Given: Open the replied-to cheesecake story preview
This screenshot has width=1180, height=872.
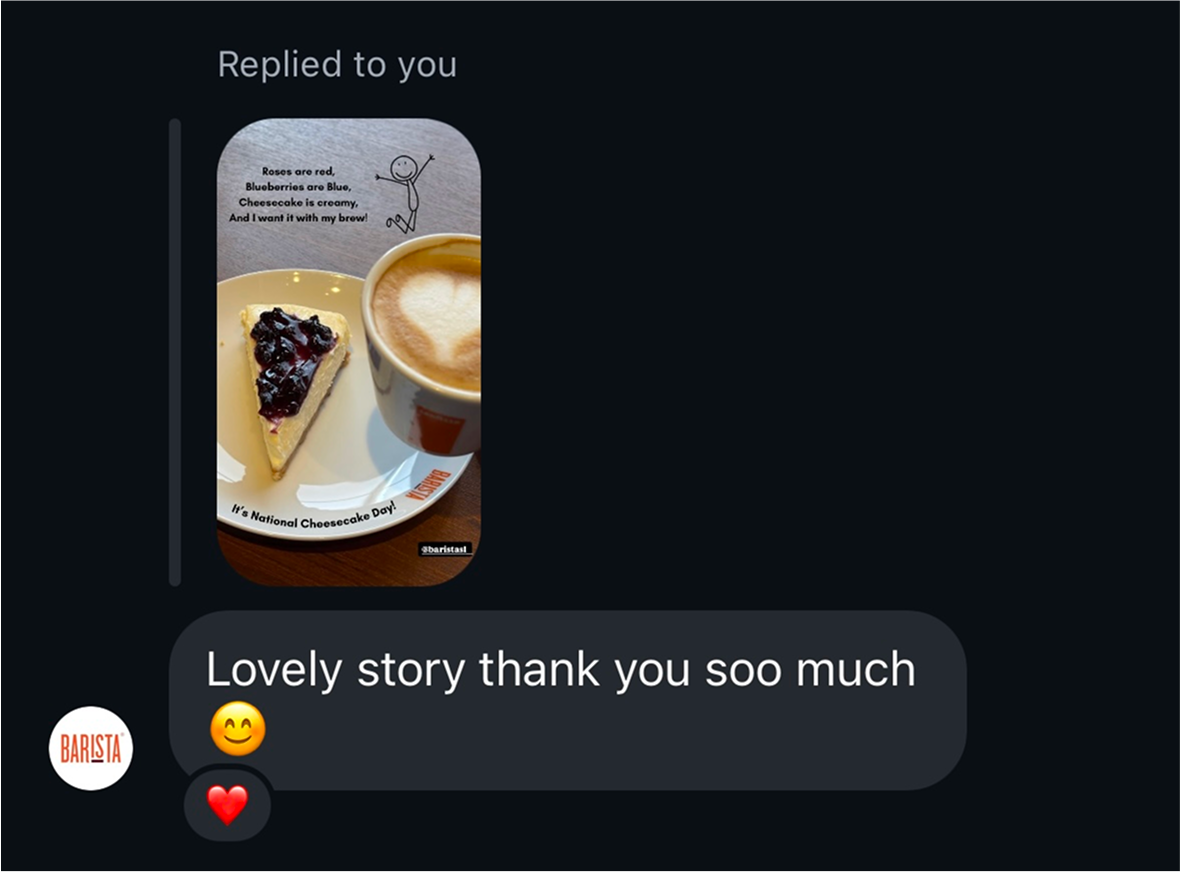Looking at the screenshot, I should 348,352.
